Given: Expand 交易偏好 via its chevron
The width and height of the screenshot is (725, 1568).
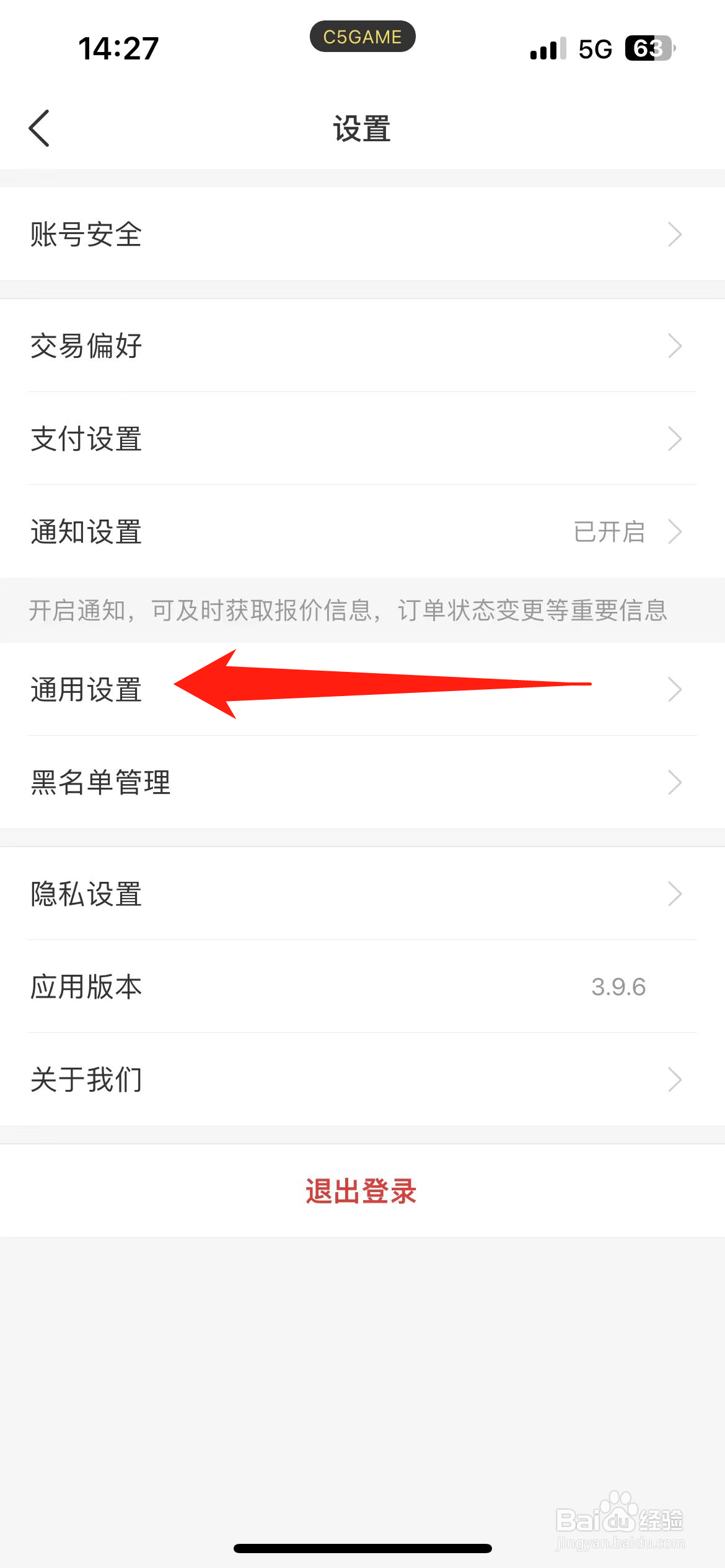Looking at the screenshot, I should click(676, 346).
